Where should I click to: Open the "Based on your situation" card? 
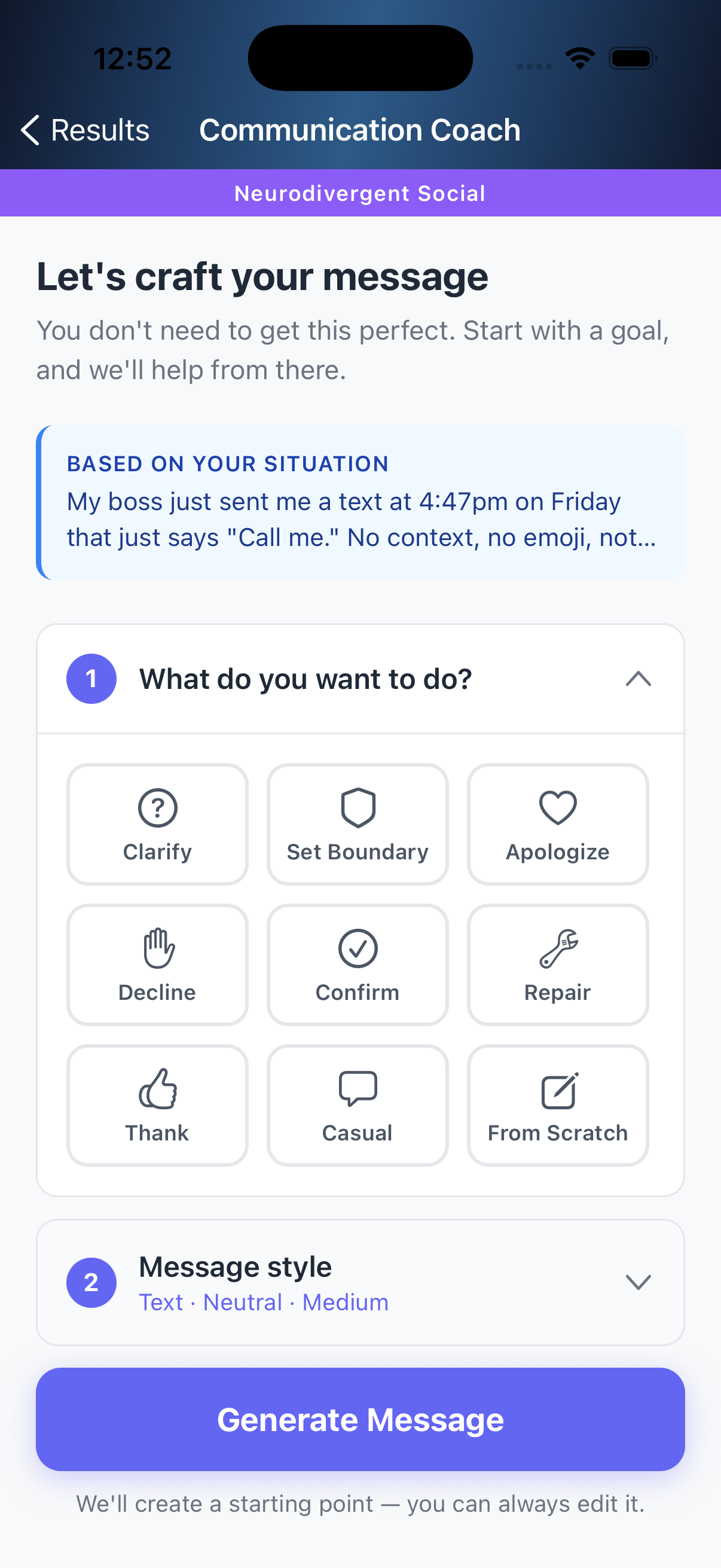click(360, 503)
